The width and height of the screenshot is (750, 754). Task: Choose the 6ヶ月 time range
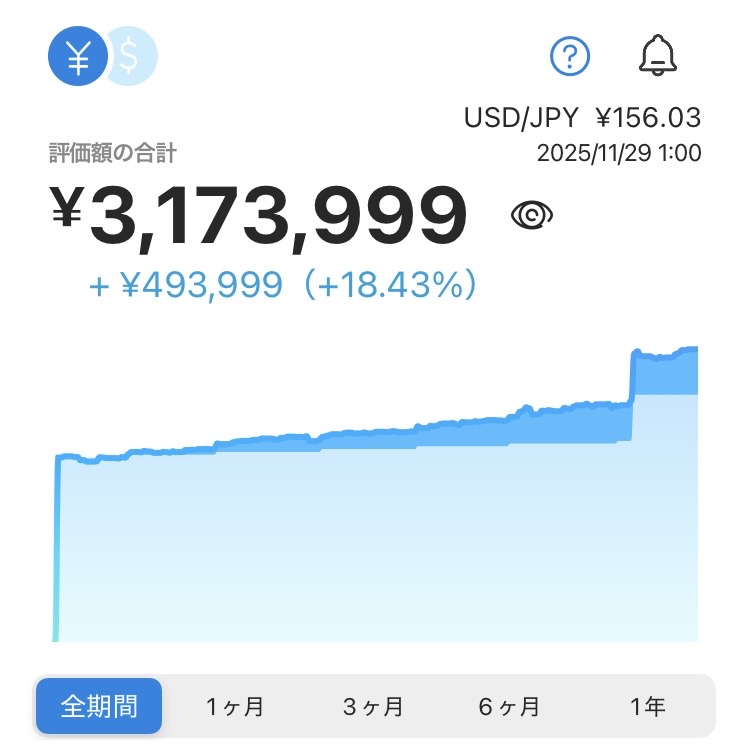[509, 707]
